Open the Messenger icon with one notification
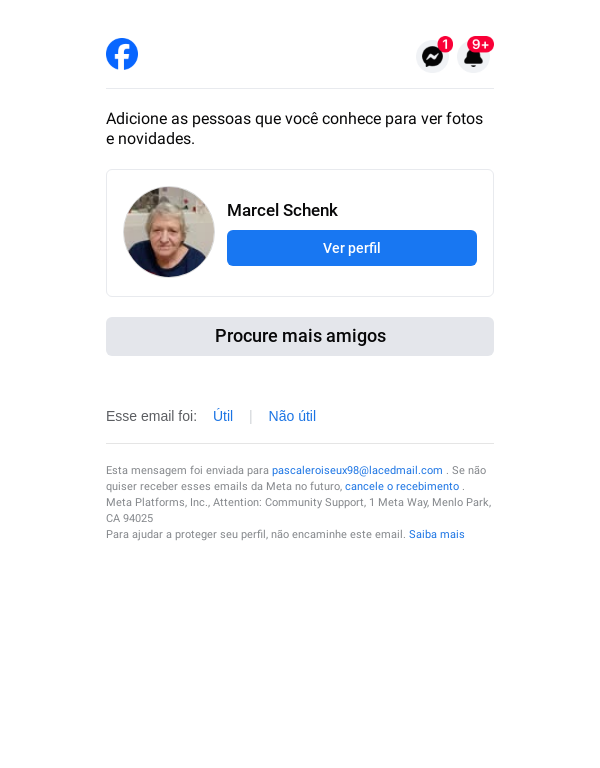Image resolution: width=600 pixels, height=768 pixels. tap(432, 56)
